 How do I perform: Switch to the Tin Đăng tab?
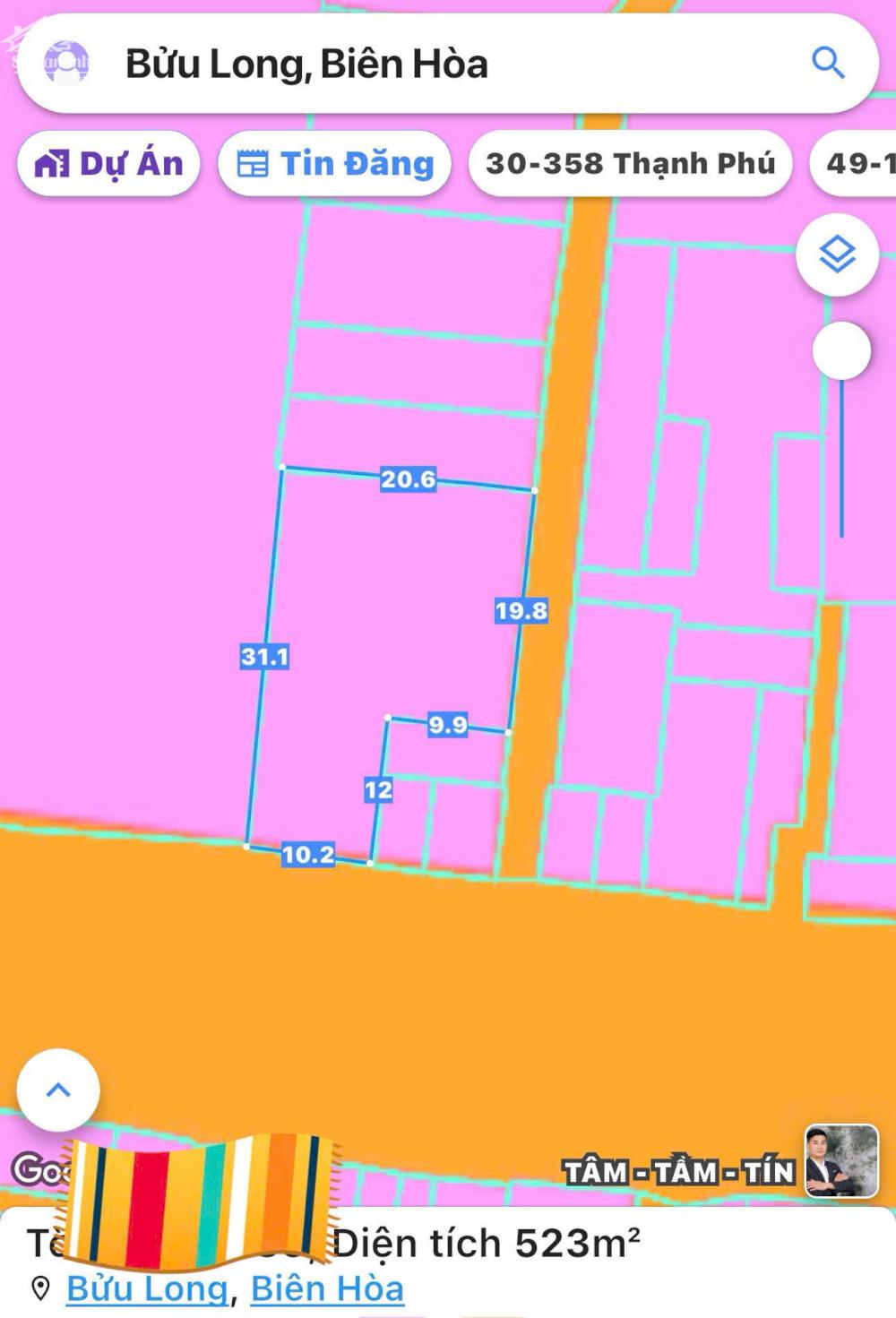332,164
